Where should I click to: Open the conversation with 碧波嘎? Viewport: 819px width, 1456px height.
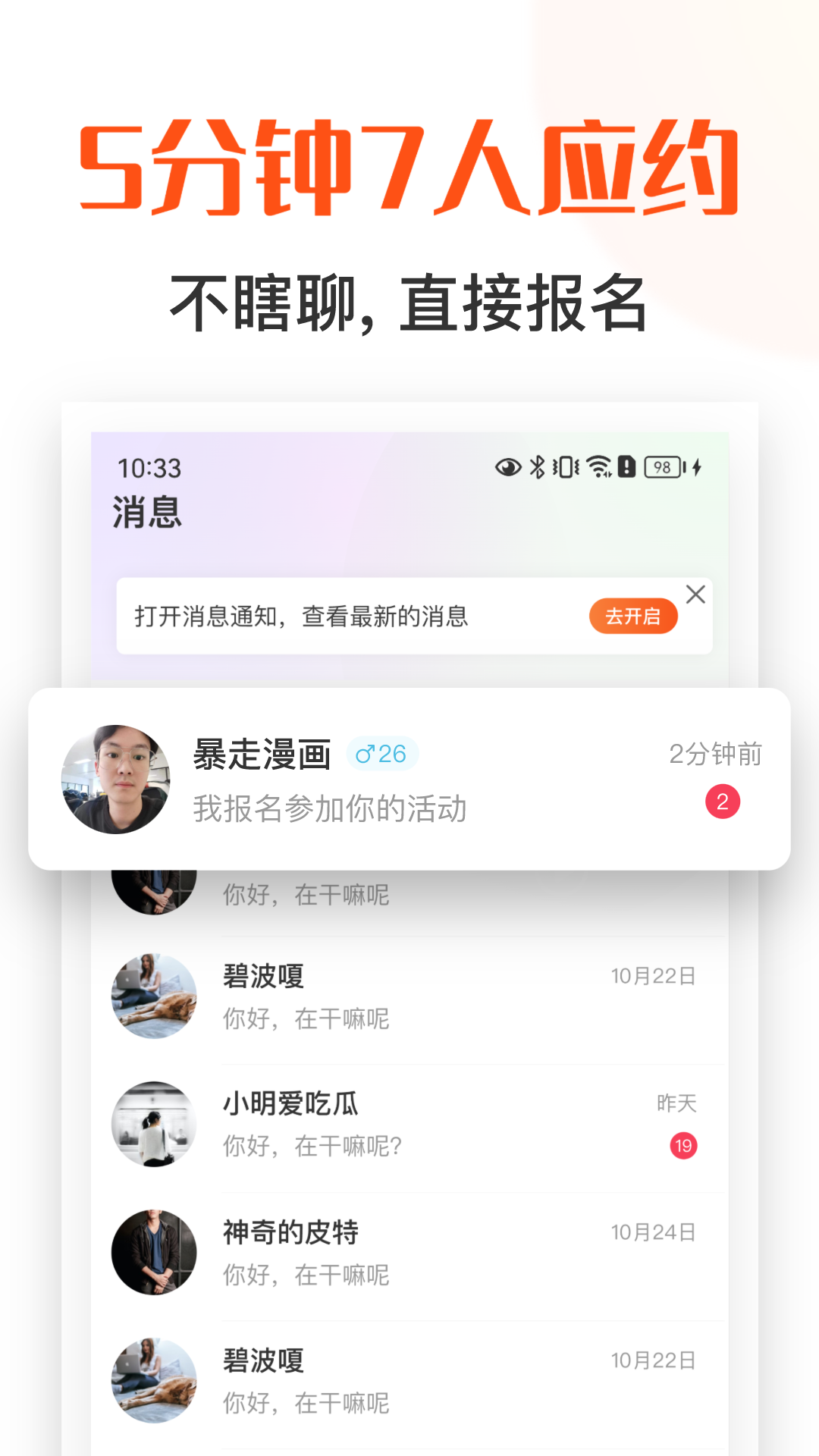[409, 995]
